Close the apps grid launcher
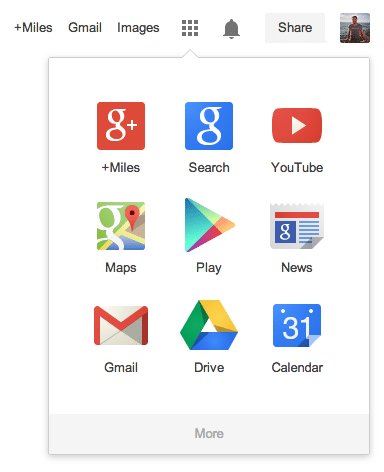Image resolution: width=384 pixels, height=472 pixels. pyautogui.click(x=190, y=28)
